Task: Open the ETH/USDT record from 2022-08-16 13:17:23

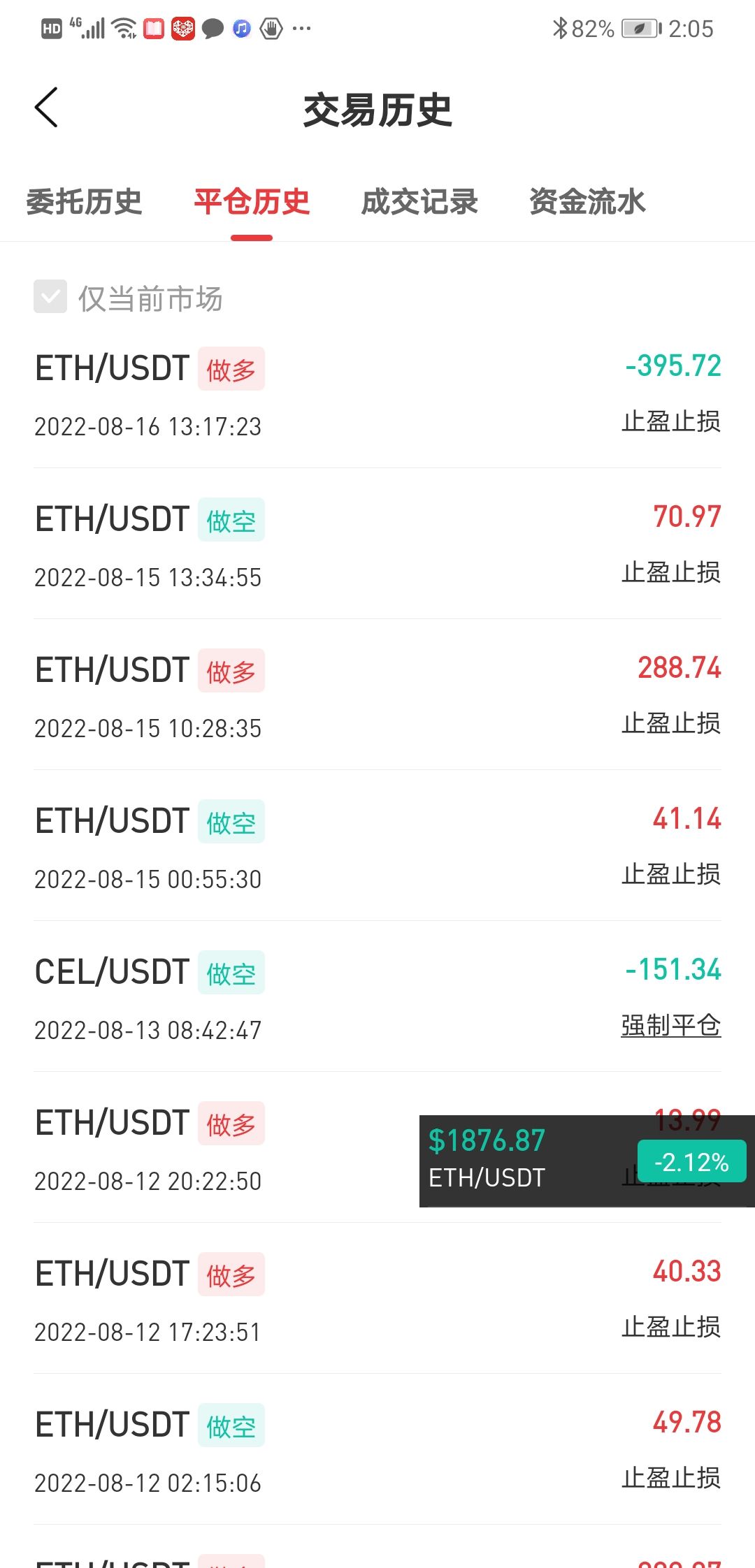Action: click(x=377, y=395)
